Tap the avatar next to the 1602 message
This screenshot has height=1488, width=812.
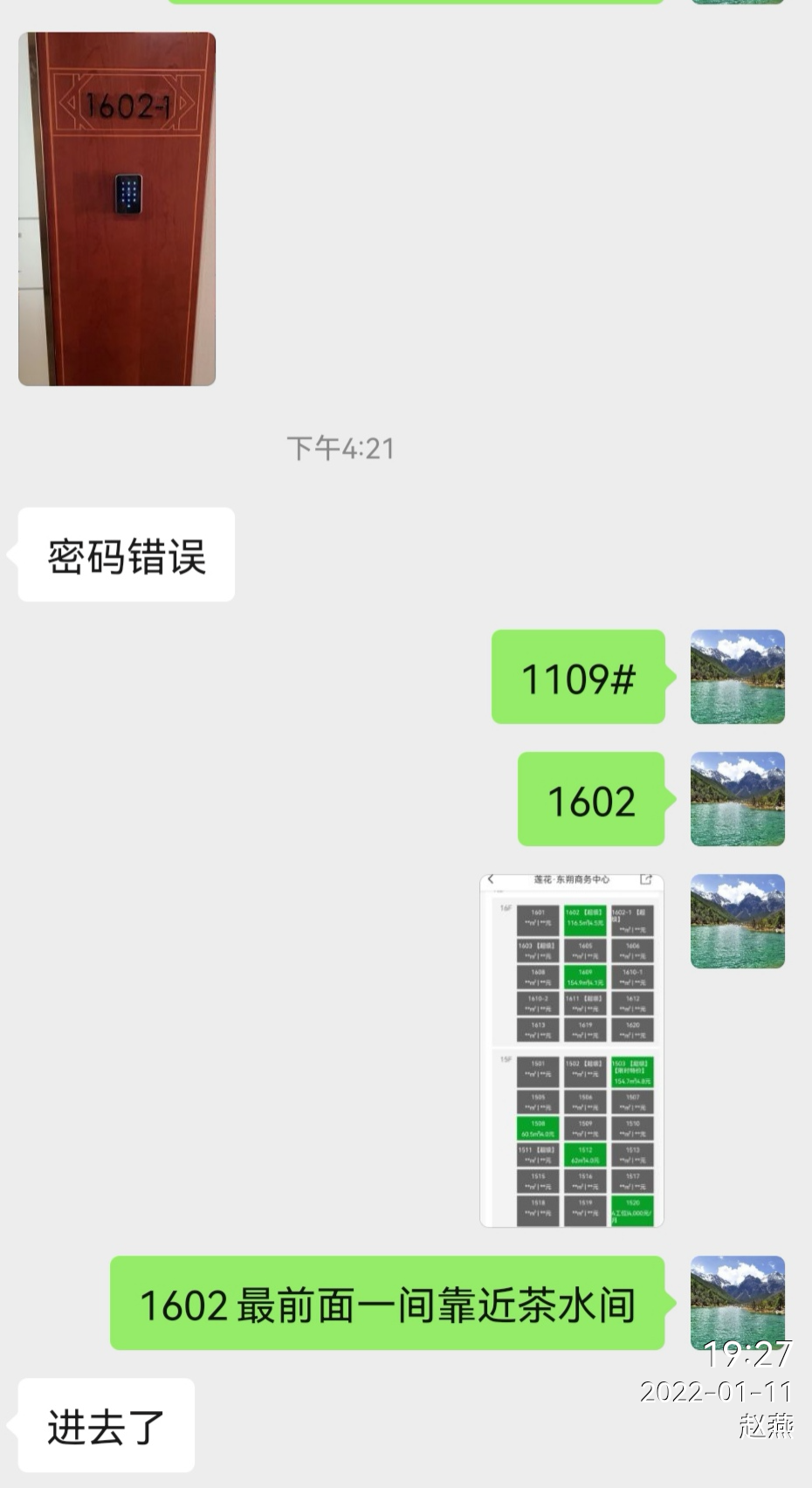(737, 799)
